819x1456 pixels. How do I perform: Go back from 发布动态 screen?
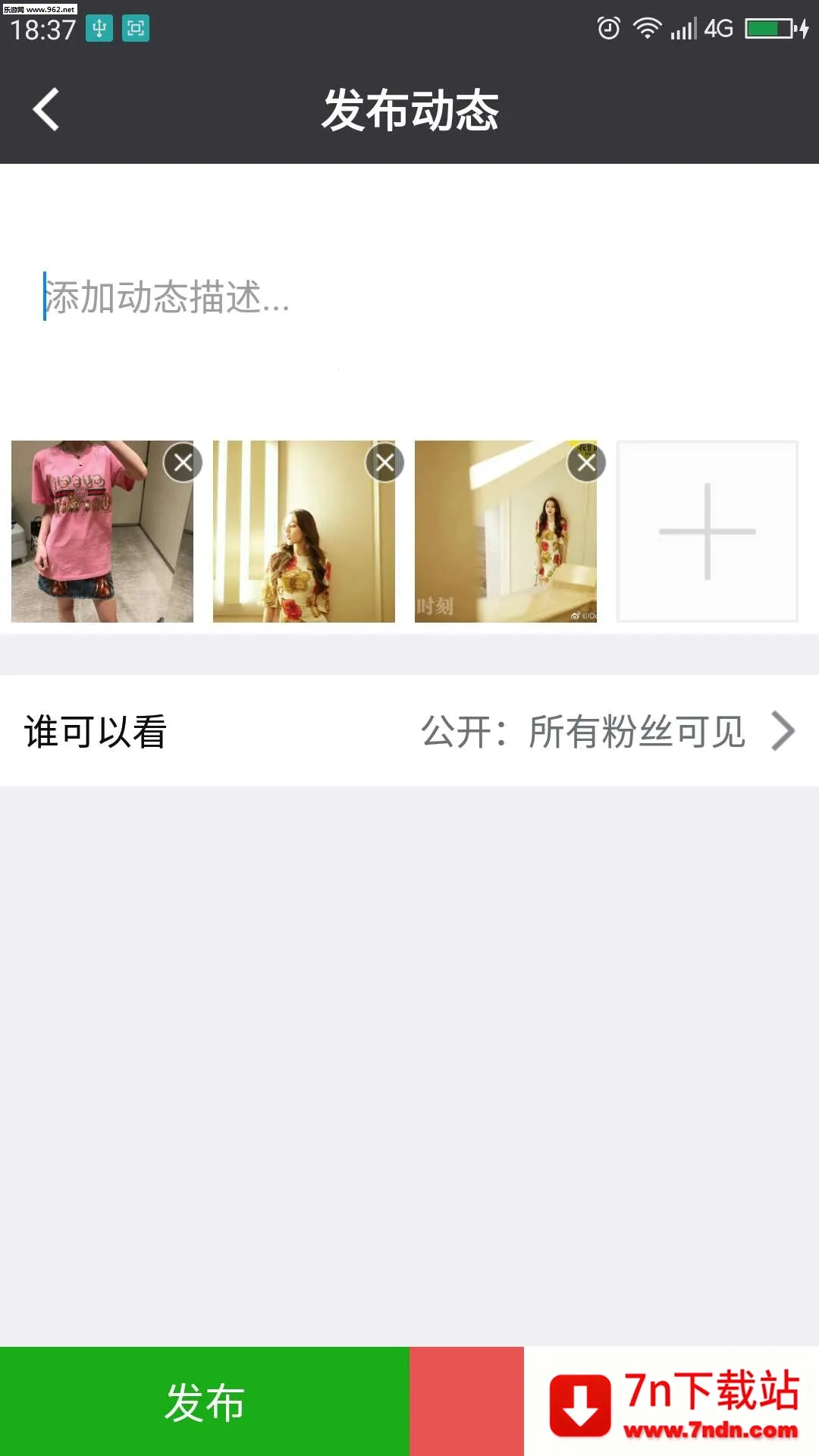coord(45,110)
